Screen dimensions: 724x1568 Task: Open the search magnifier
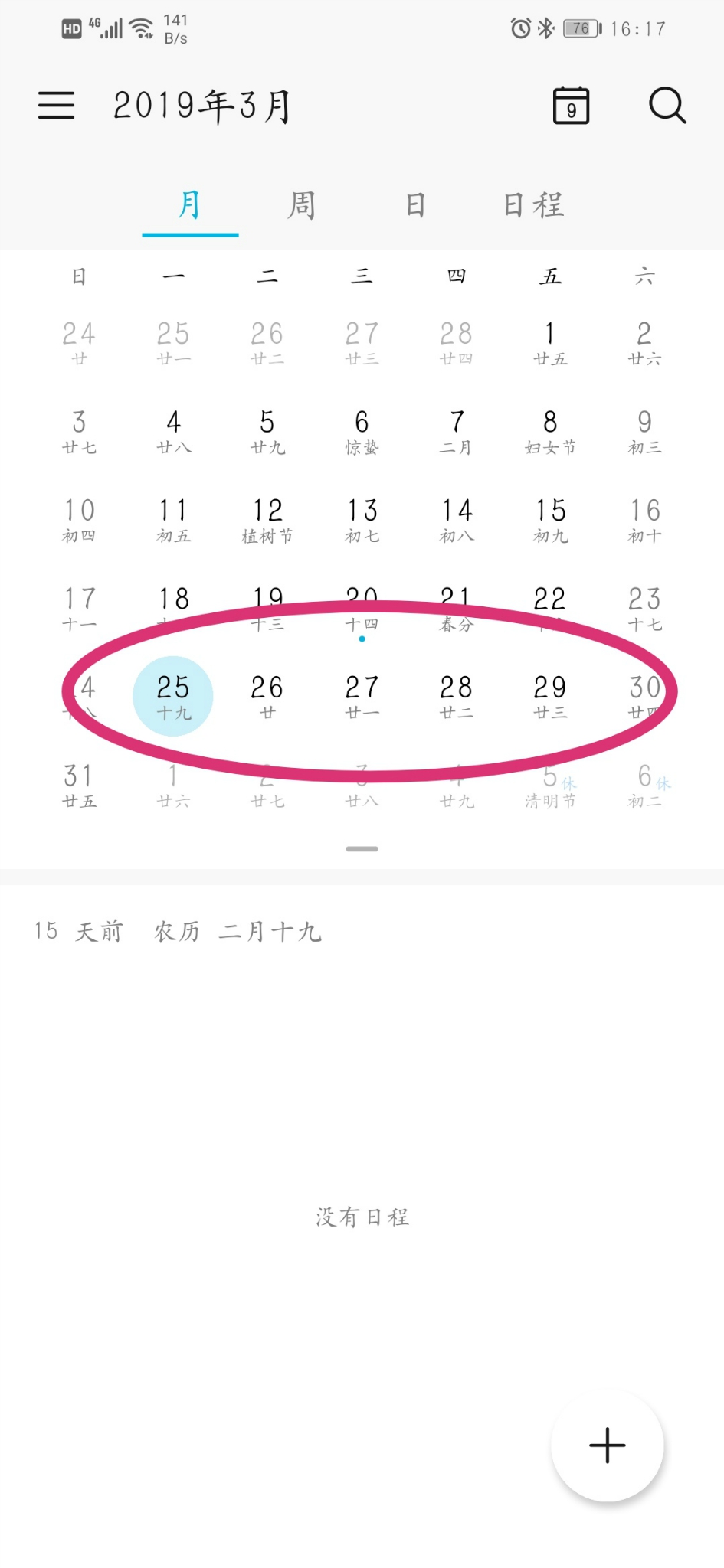click(x=667, y=105)
